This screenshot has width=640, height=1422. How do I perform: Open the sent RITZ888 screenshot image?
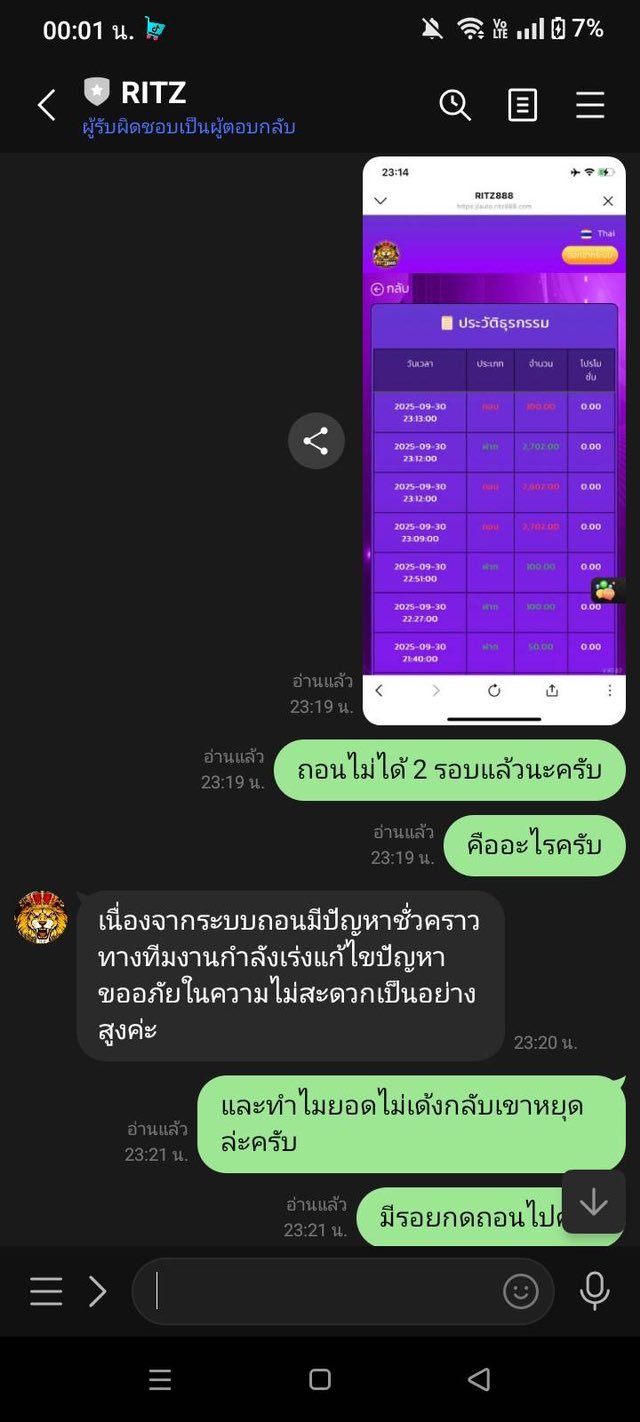pos(494,440)
